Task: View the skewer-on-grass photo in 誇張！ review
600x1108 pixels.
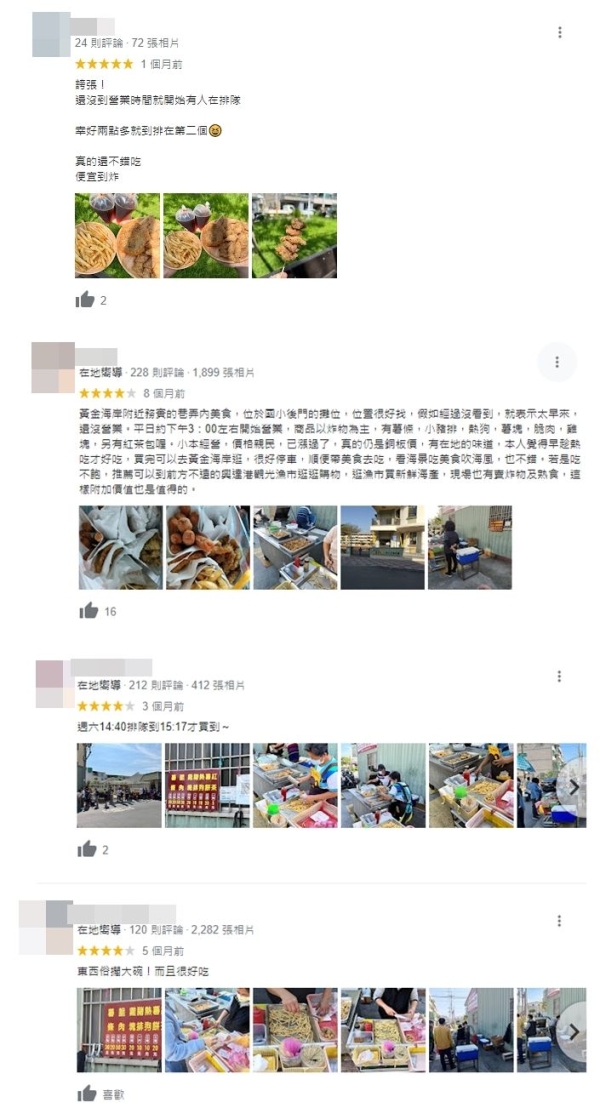Action: pyautogui.click(x=293, y=235)
